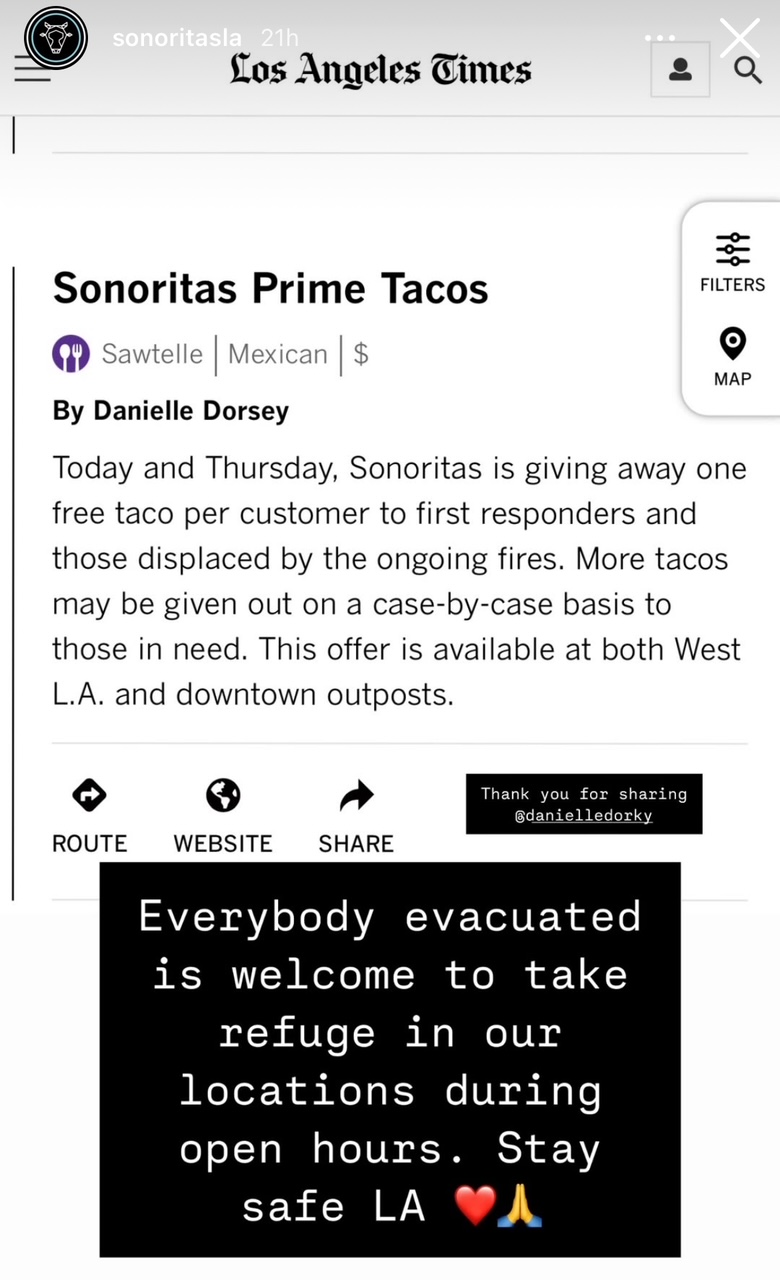Click the restaurant fork-and-spoon category icon
This screenshot has width=780, height=1280.
[70, 353]
